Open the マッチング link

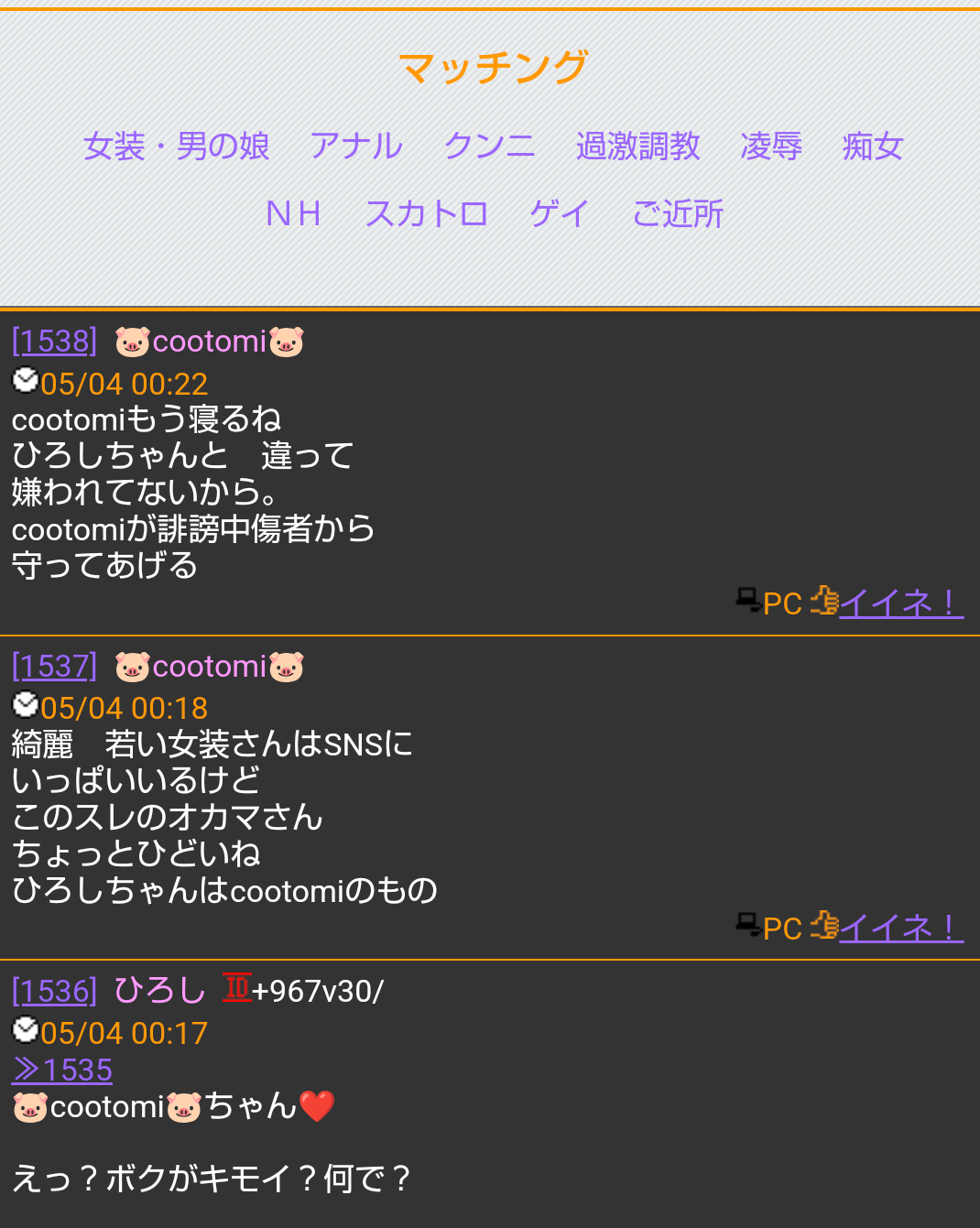[493, 68]
